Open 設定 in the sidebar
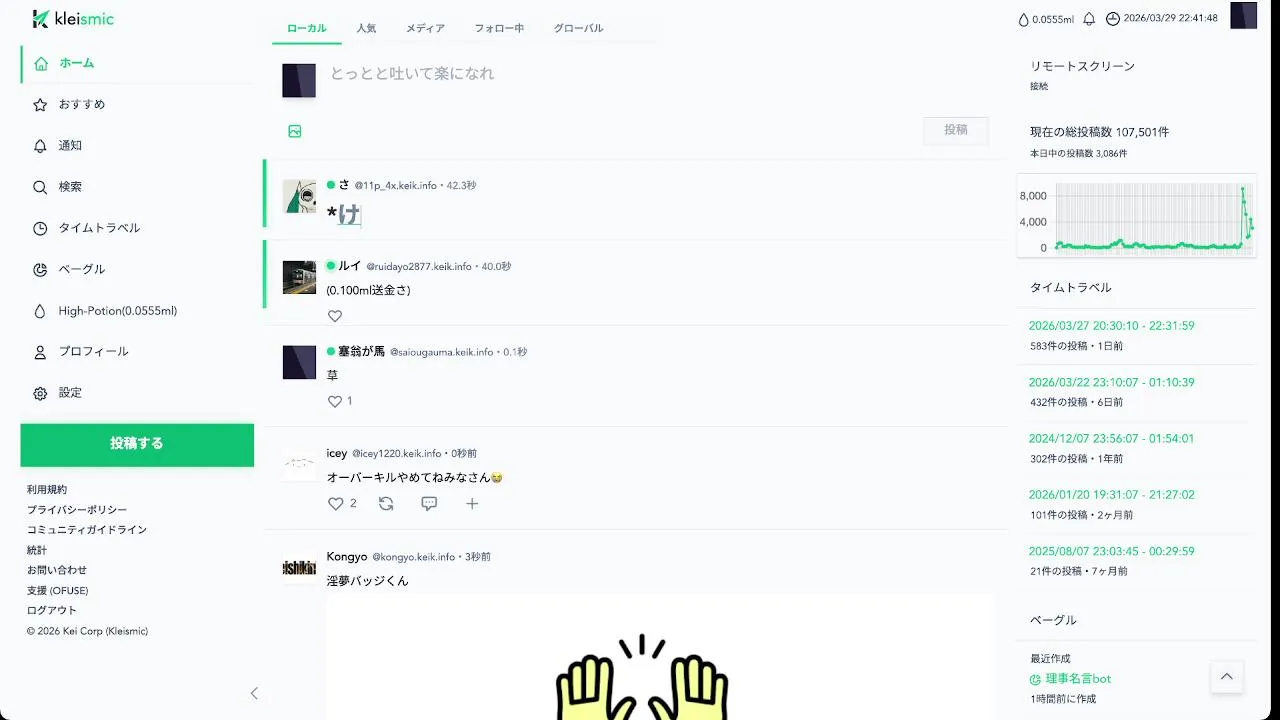This screenshot has height=720, width=1280. [x=70, y=393]
